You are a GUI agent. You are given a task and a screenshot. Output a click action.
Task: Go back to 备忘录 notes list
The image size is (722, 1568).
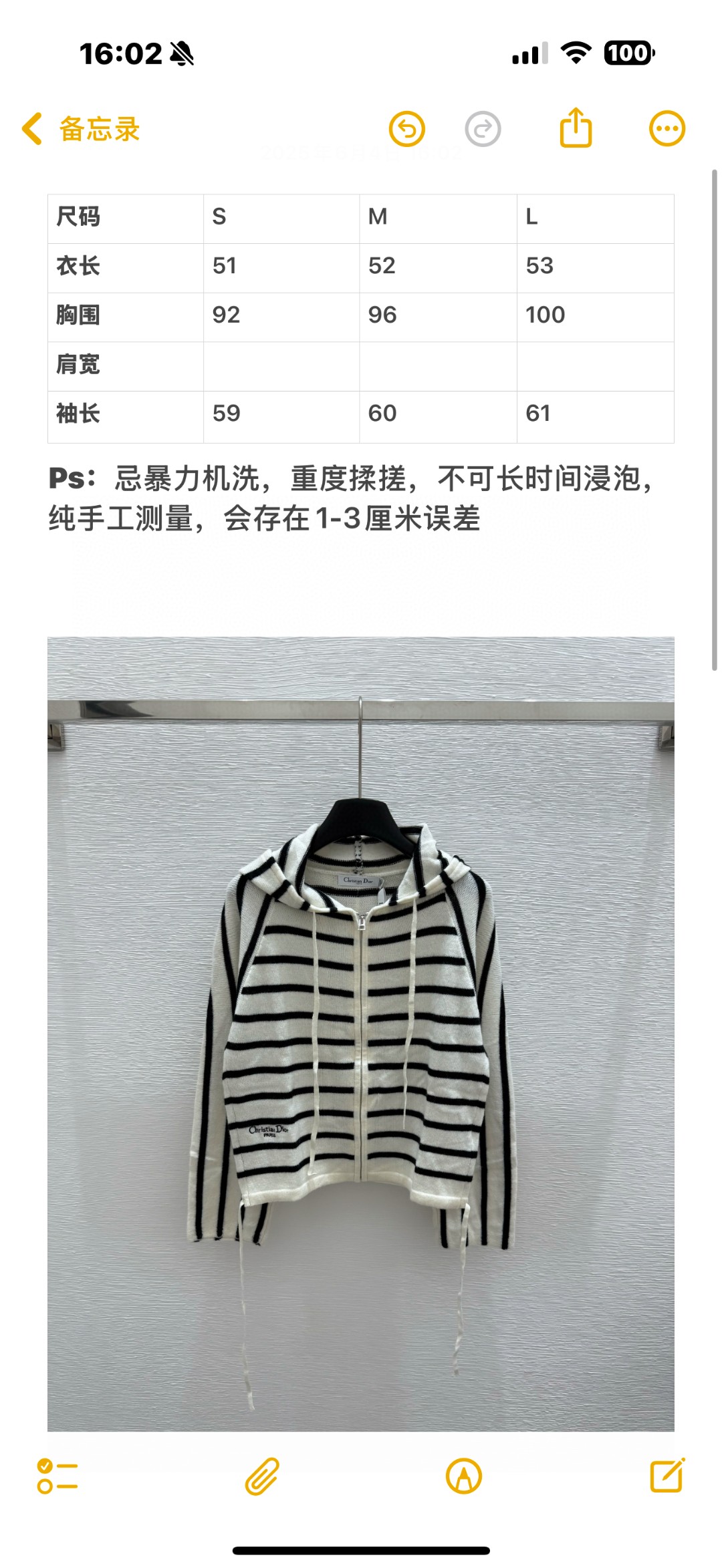point(80,129)
